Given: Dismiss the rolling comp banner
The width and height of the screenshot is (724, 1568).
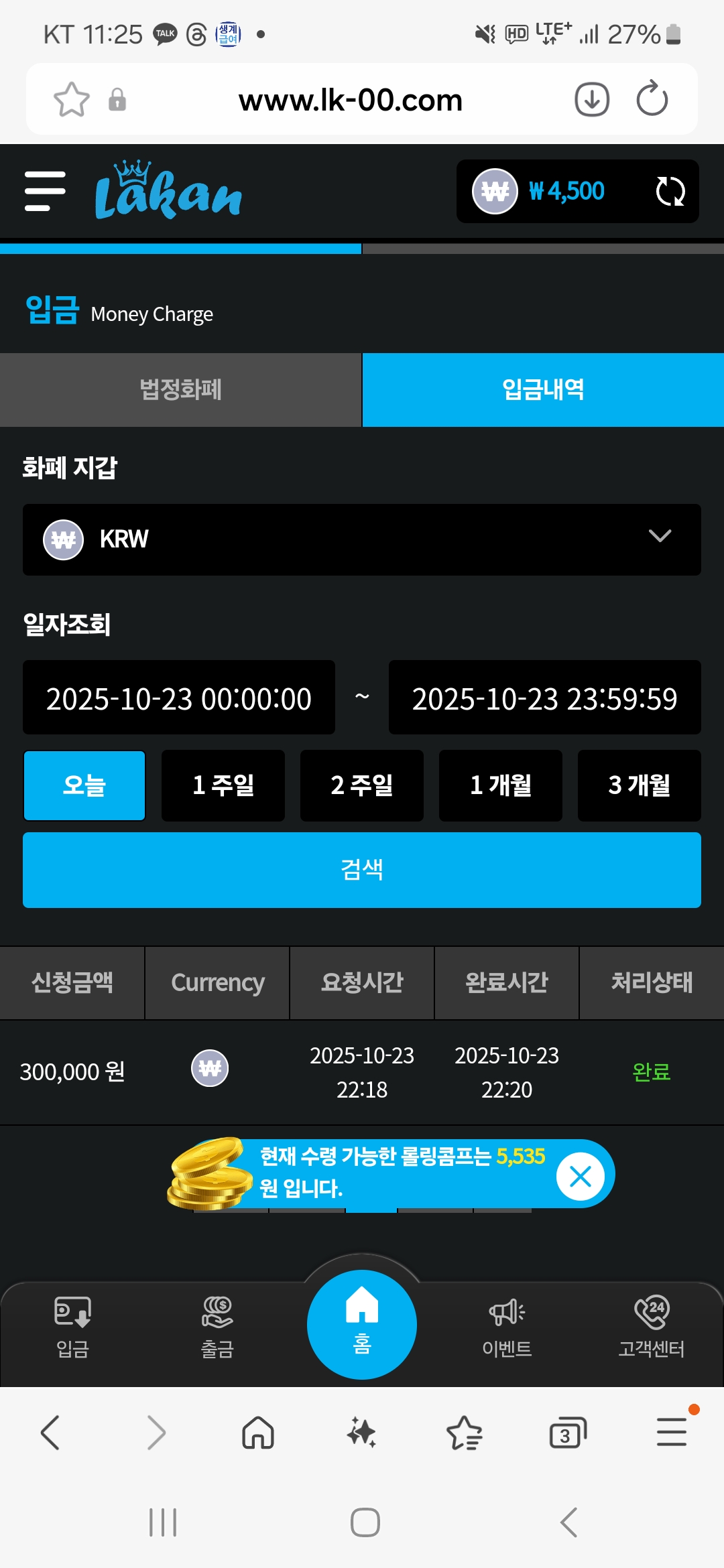Looking at the screenshot, I should (581, 1176).
